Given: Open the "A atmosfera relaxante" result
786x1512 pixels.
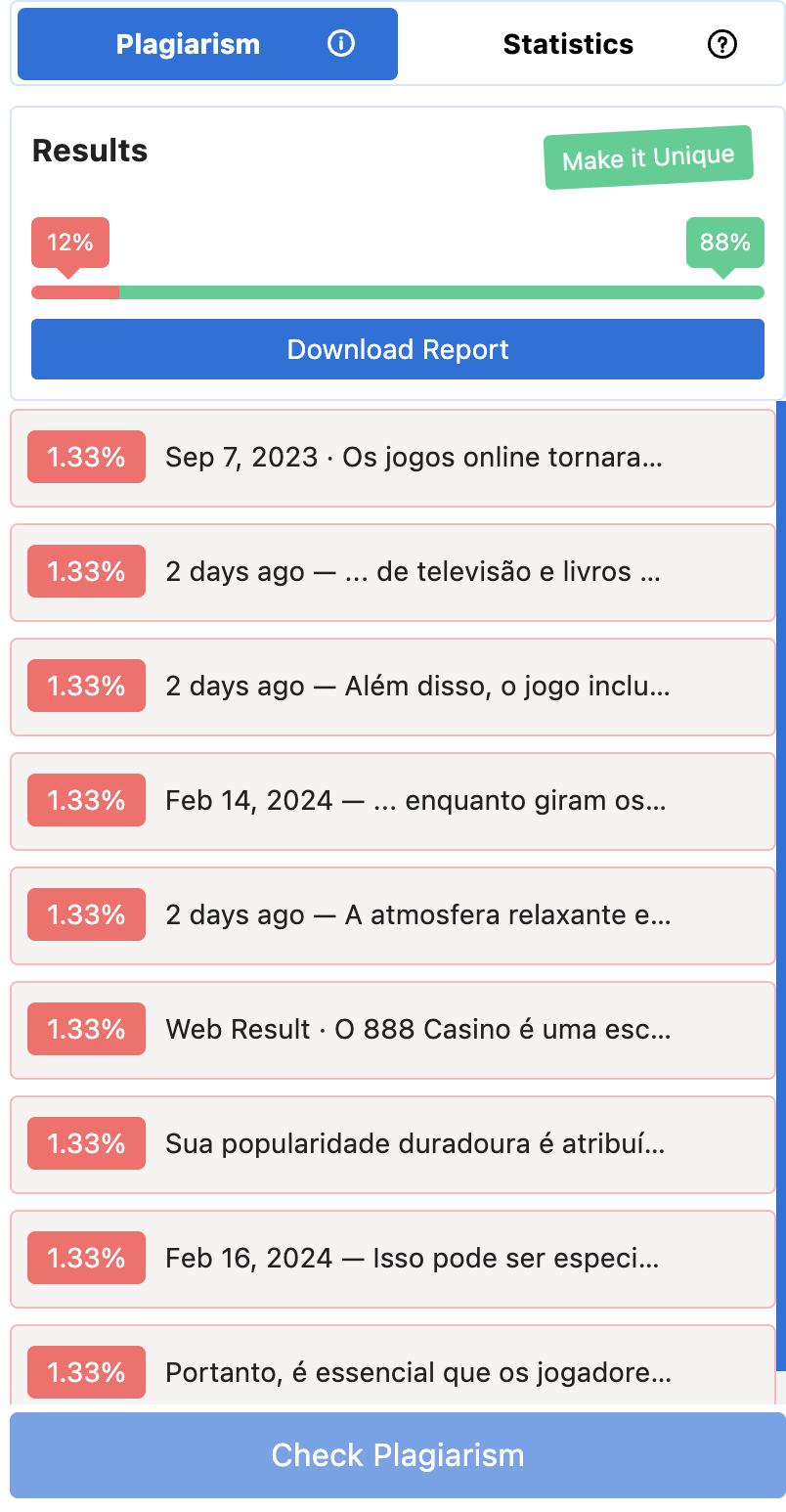Looking at the screenshot, I should (x=392, y=915).
